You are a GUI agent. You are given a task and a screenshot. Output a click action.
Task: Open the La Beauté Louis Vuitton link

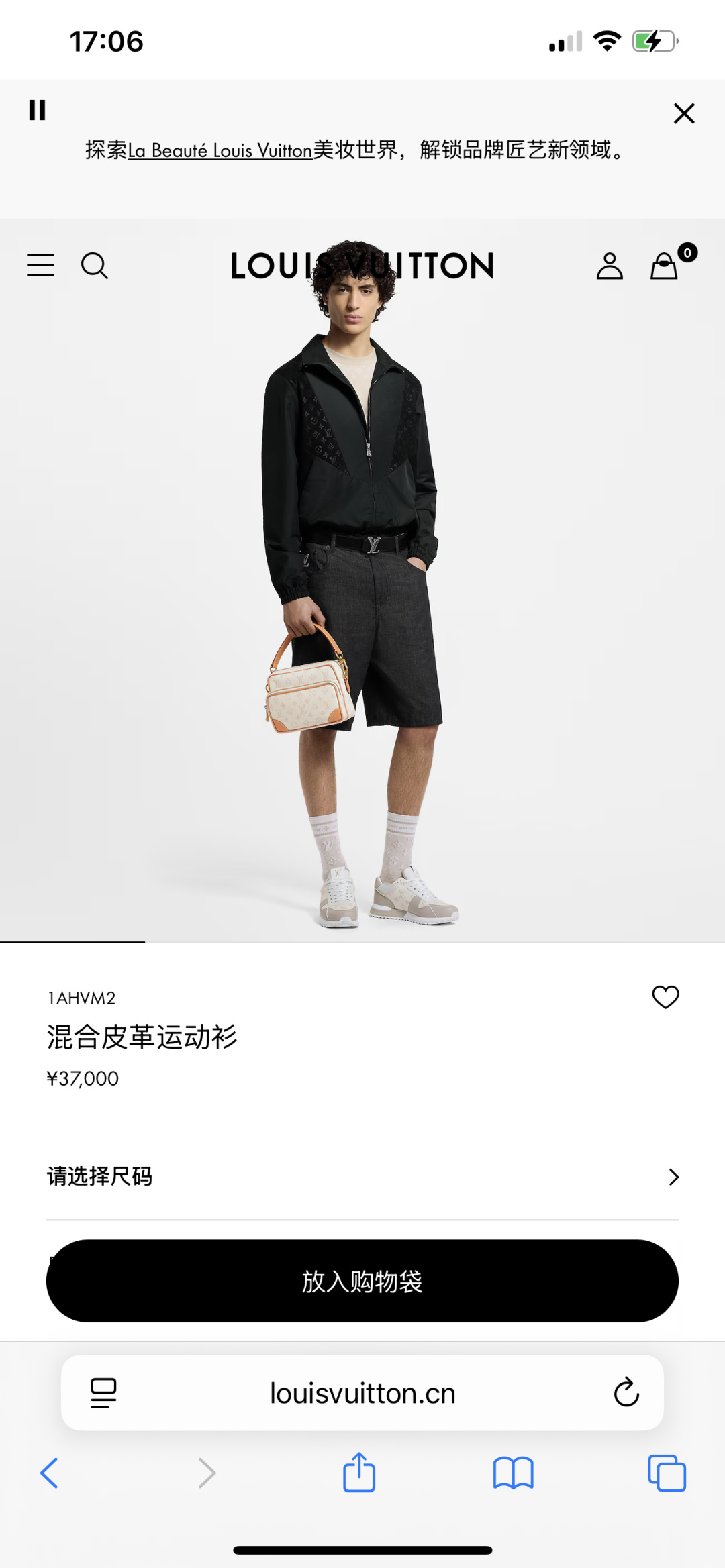pyautogui.click(x=220, y=150)
